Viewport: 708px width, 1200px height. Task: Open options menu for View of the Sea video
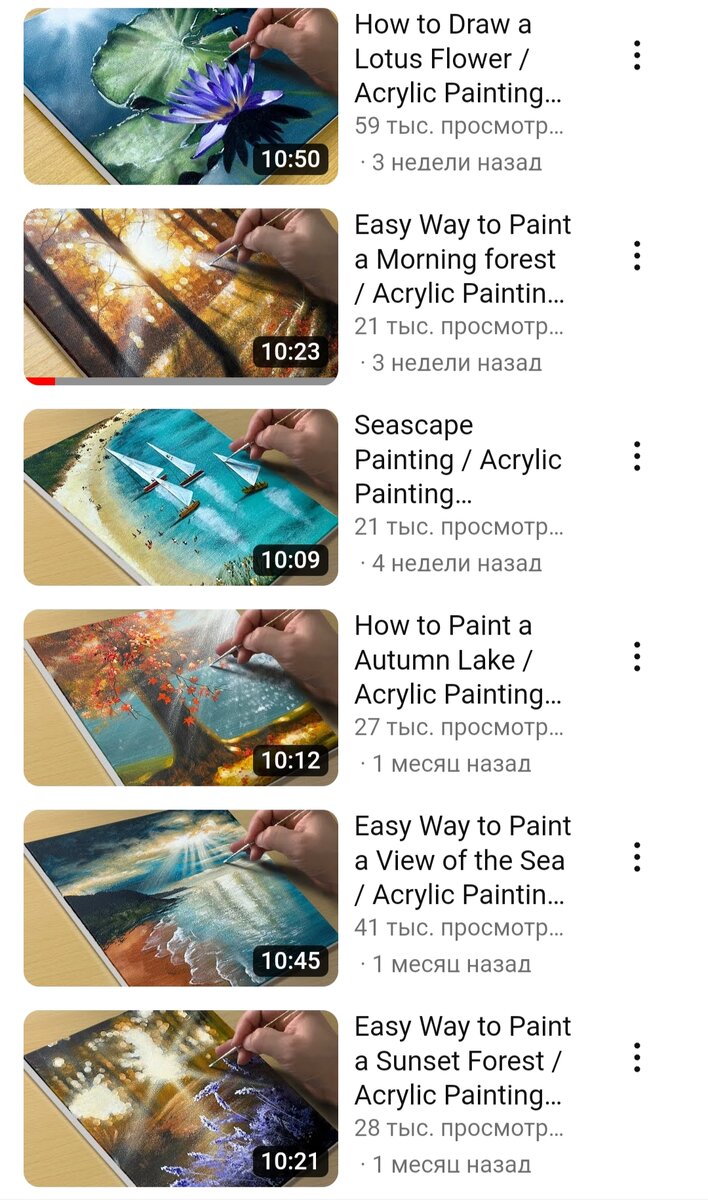click(637, 857)
